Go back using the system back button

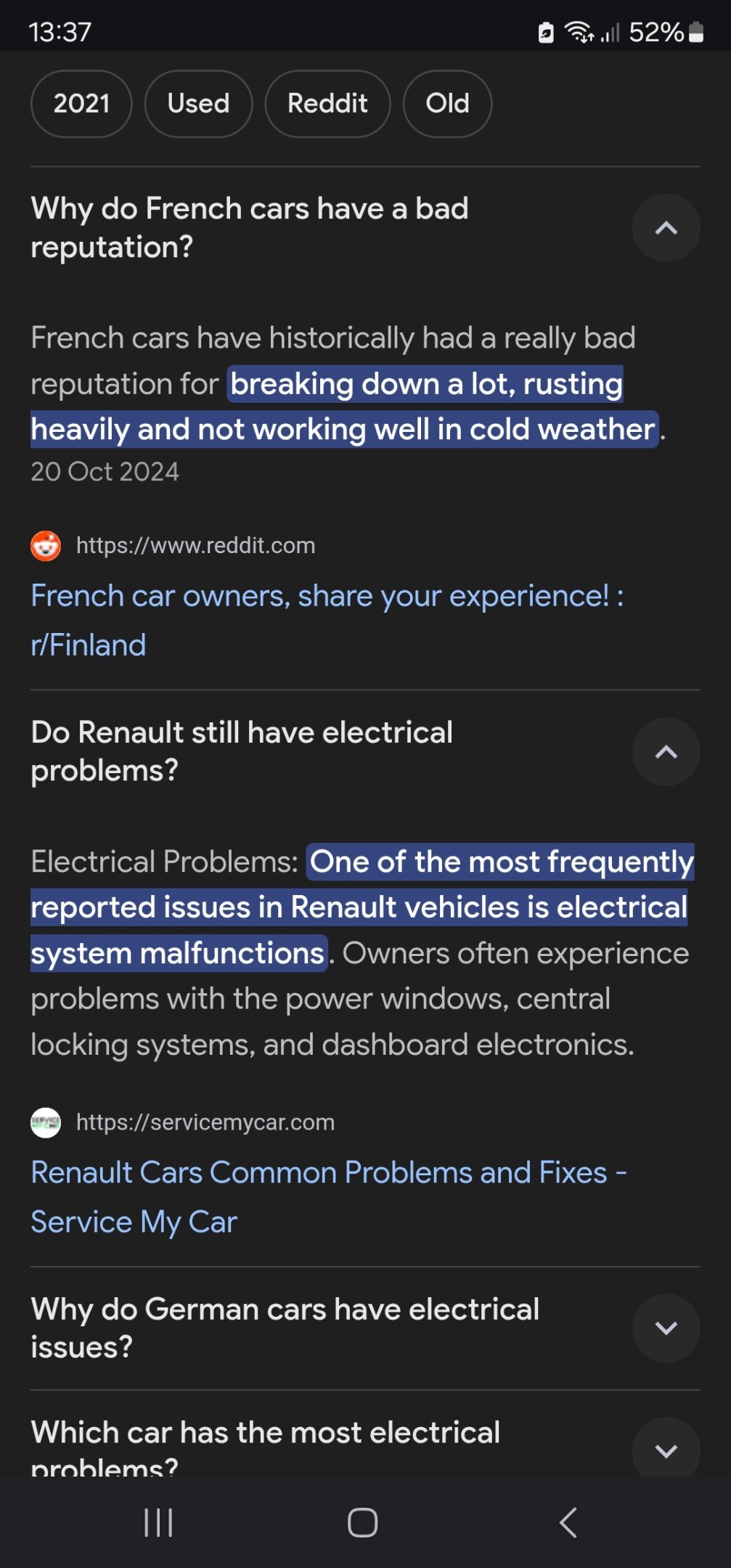pyautogui.click(x=568, y=1522)
